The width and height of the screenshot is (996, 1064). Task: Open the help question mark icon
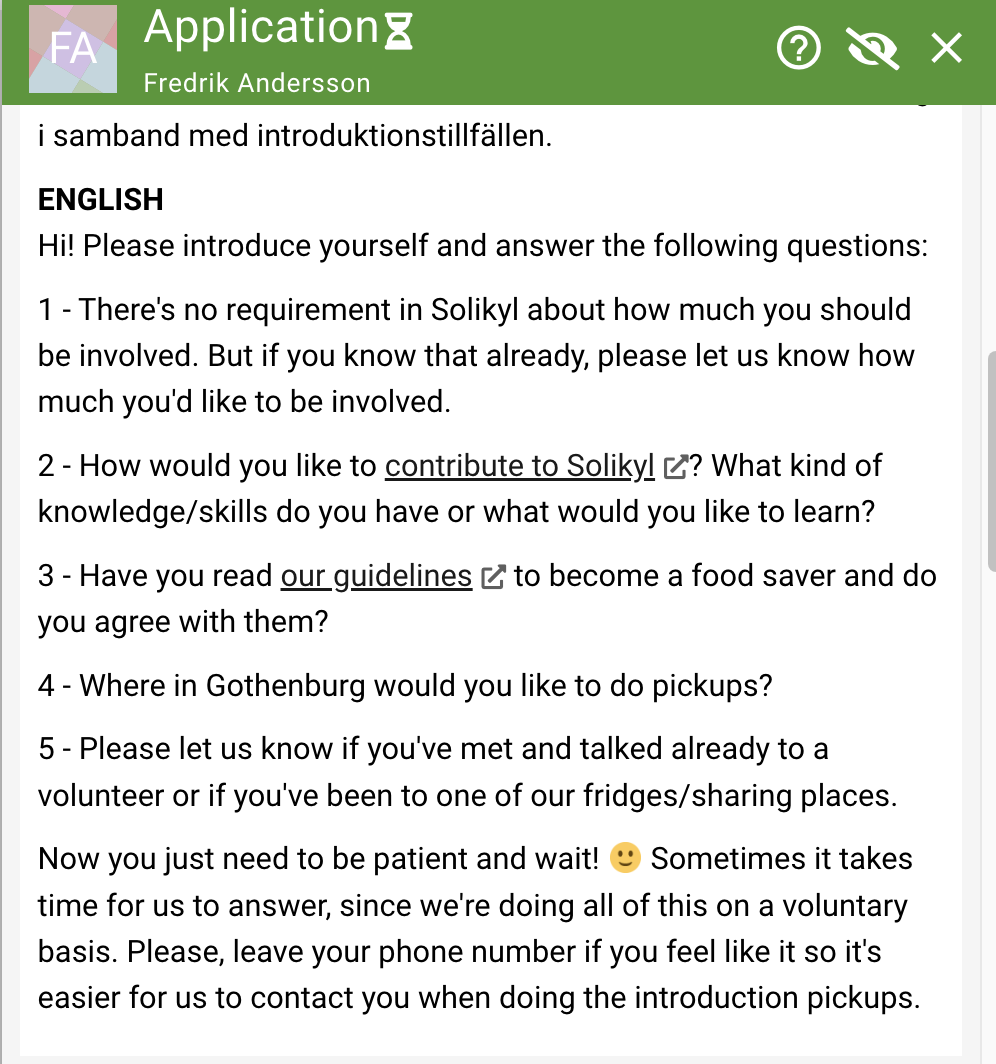click(798, 48)
